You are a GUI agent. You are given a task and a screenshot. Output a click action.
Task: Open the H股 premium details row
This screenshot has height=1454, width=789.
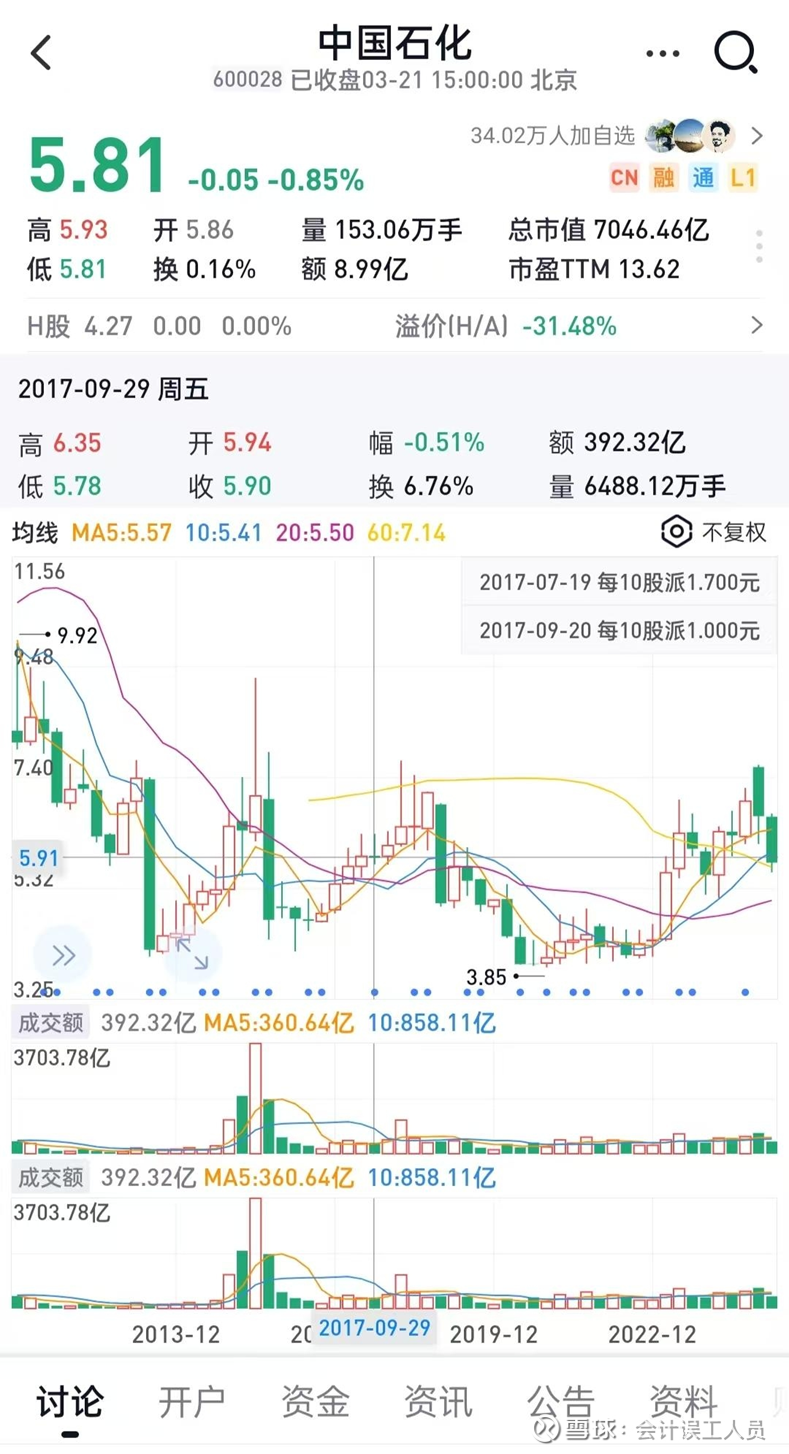[394, 326]
